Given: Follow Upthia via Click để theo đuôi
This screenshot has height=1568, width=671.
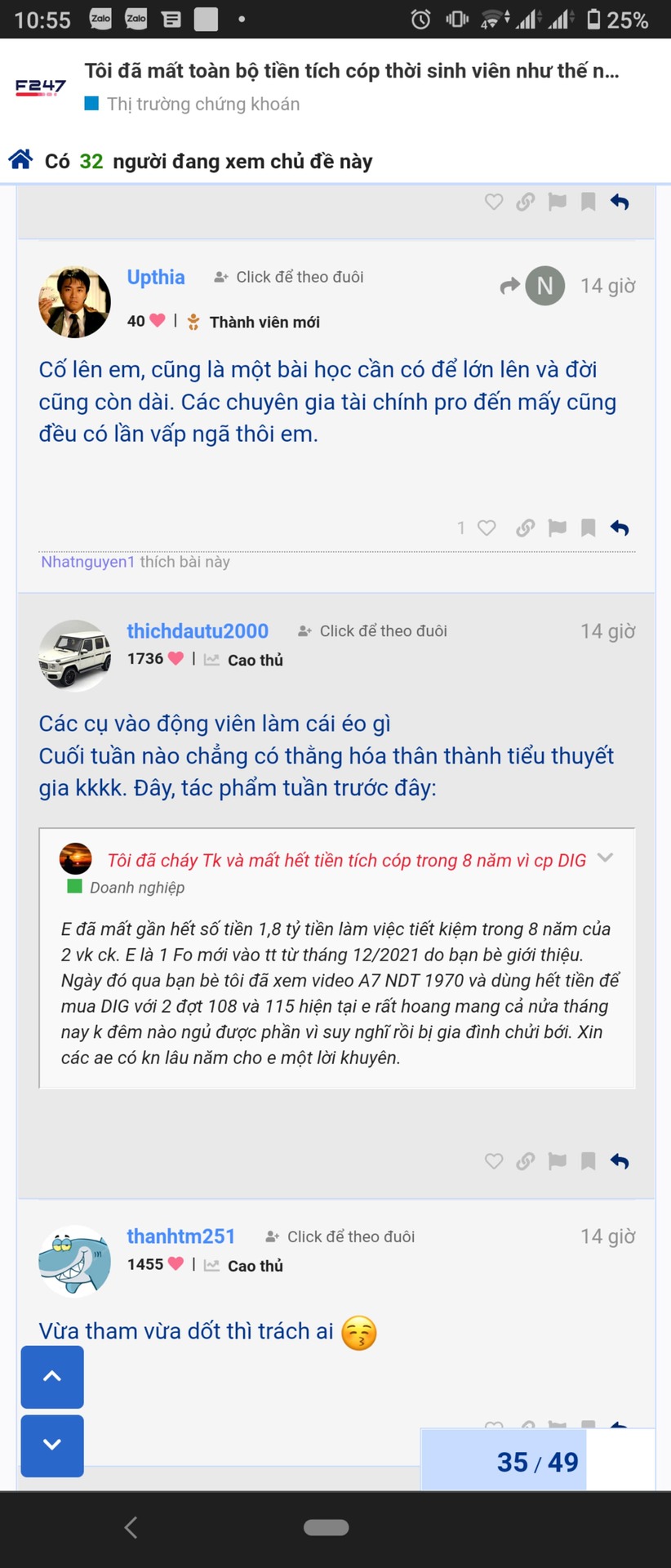Looking at the screenshot, I should (290, 278).
